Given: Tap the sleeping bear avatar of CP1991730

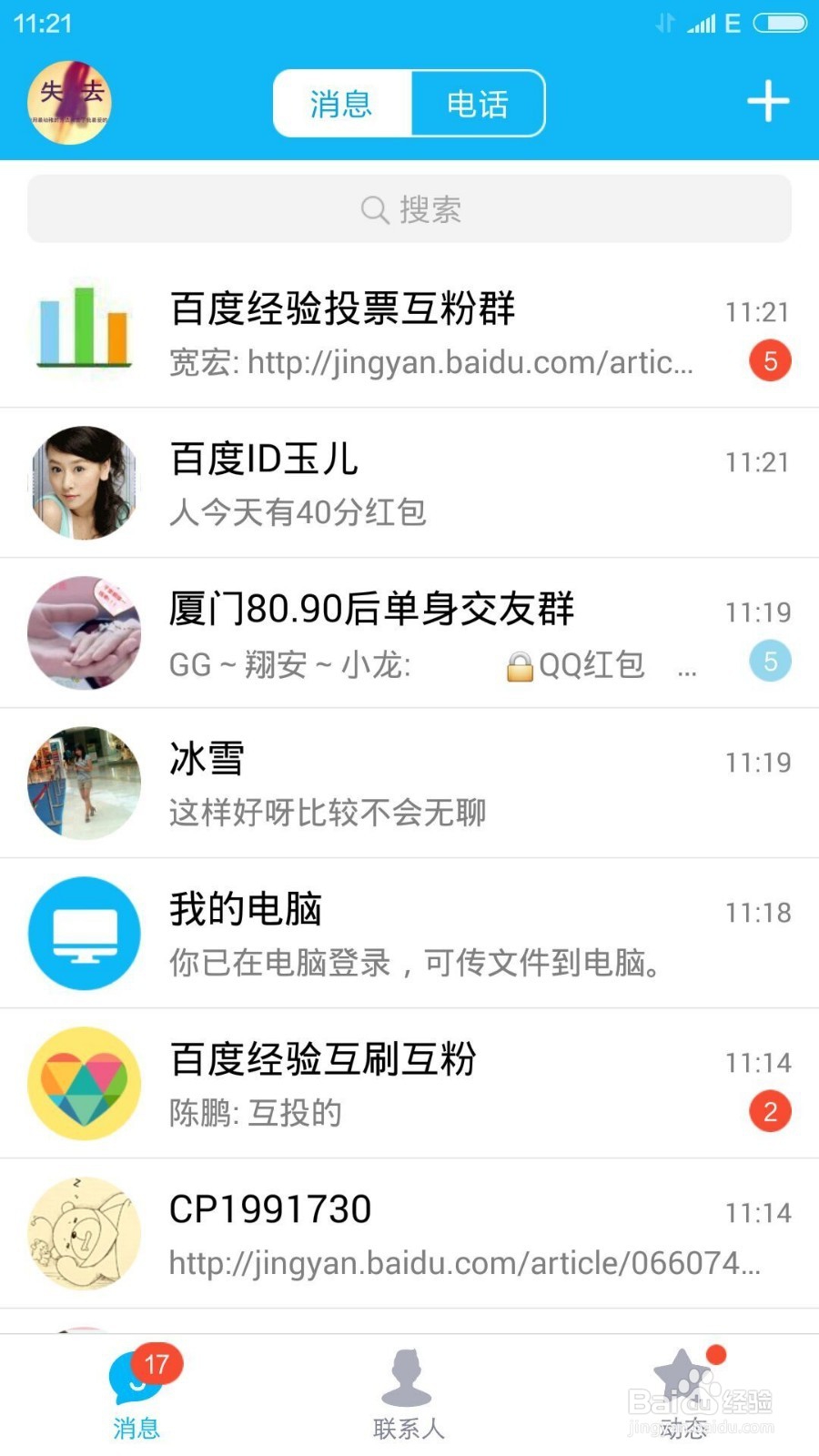Looking at the screenshot, I should click(84, 1233).
